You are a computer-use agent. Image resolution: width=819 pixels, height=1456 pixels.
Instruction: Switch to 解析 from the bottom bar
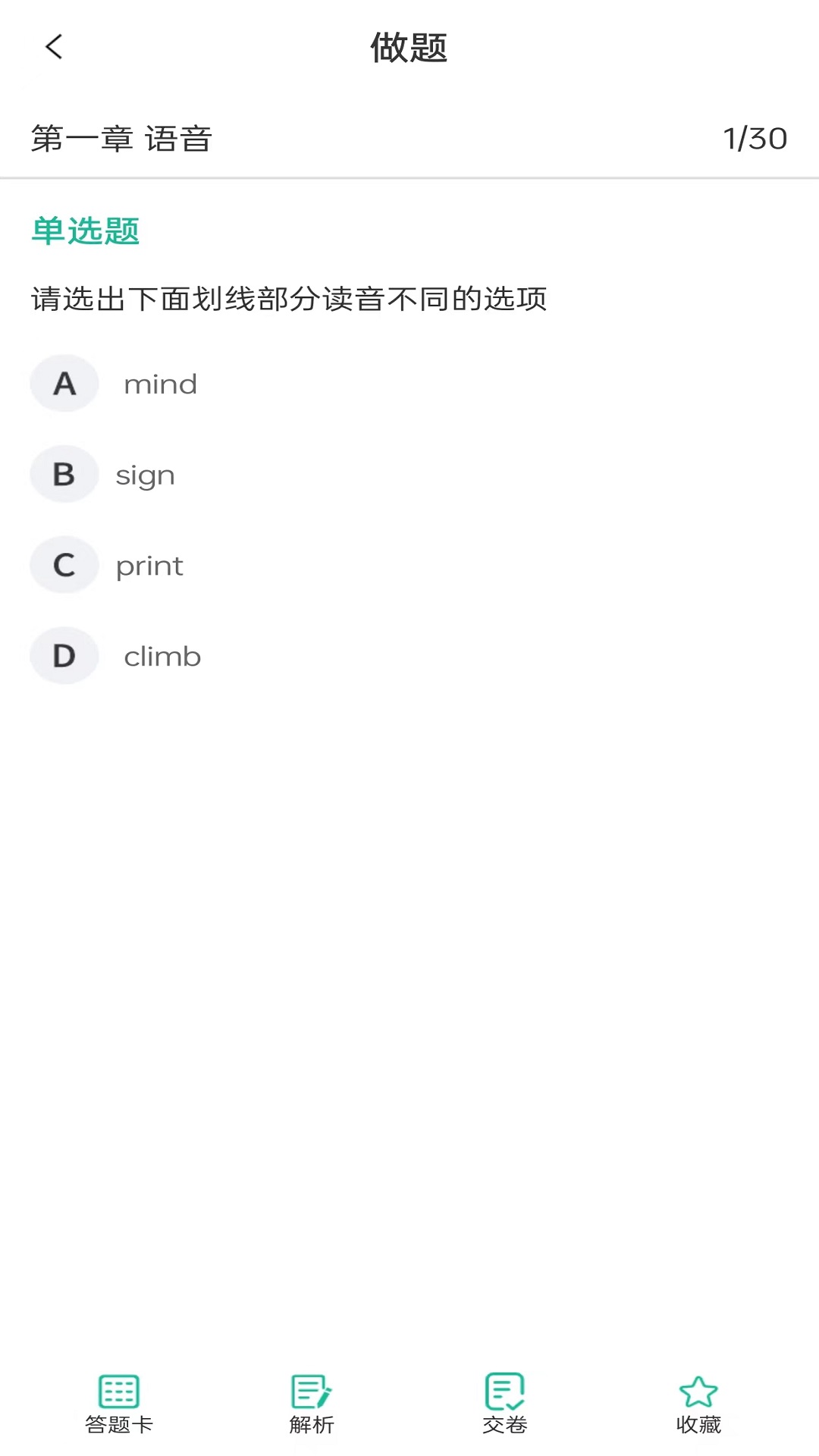[311, 1424]
